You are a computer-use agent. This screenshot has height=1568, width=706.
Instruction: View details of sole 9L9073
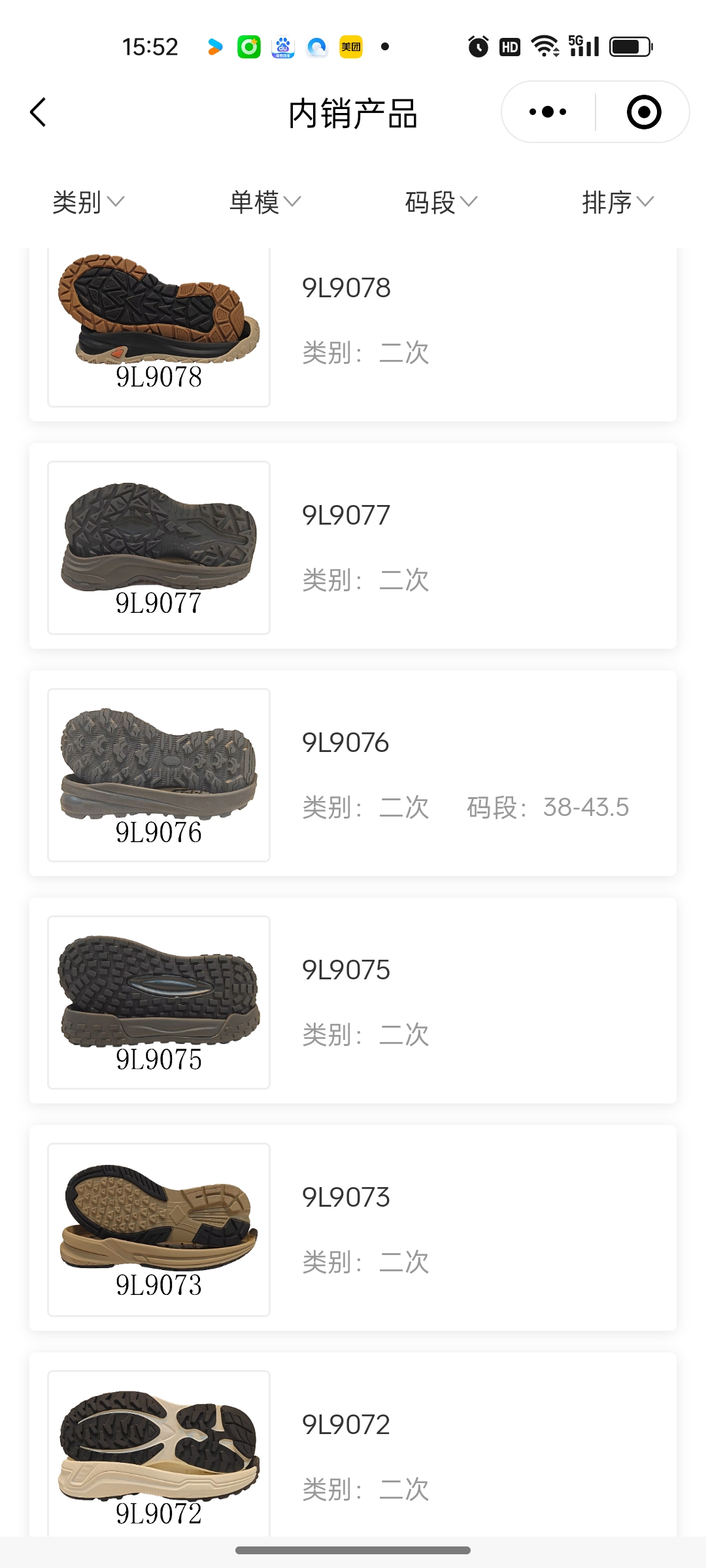[x=353, y=1228]
